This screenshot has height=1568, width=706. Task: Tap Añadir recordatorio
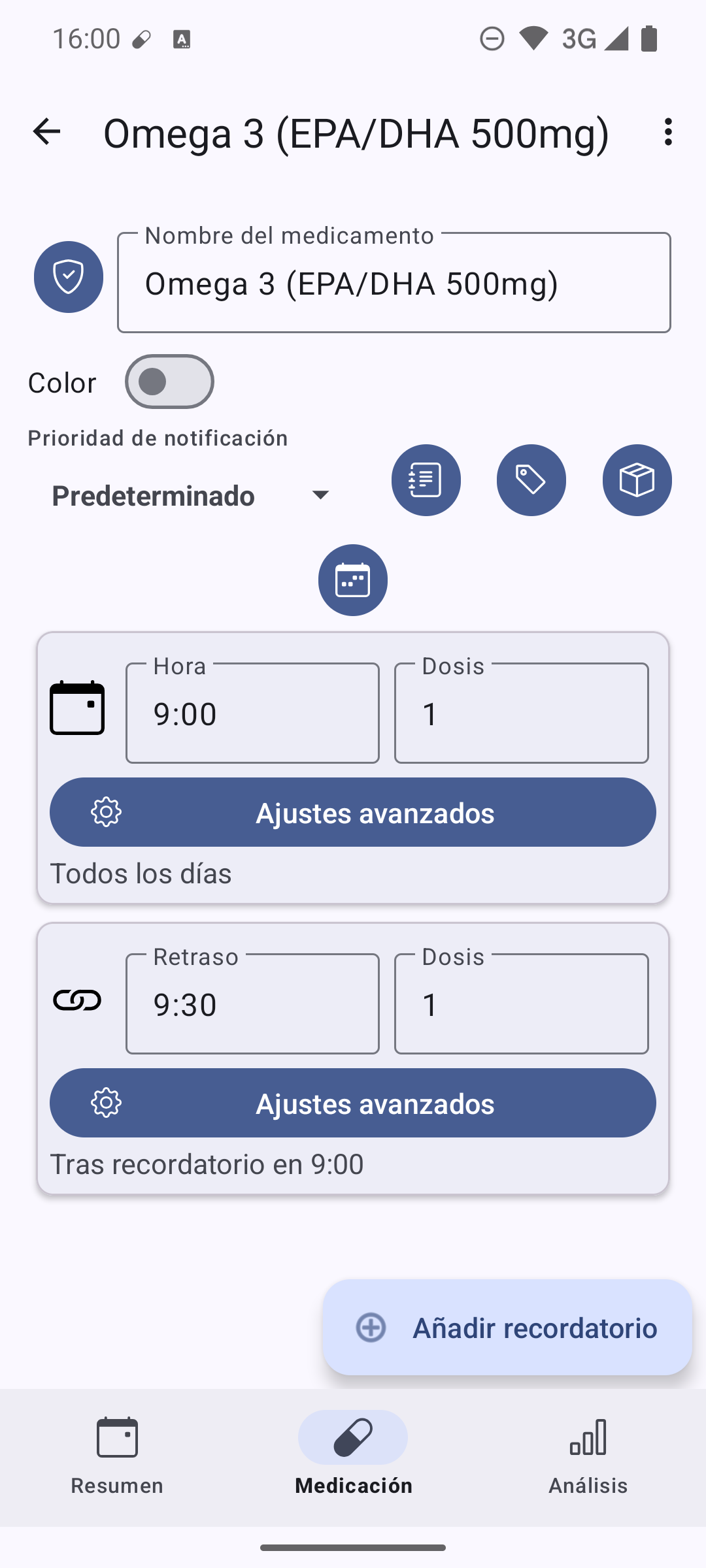[507, 1328]
